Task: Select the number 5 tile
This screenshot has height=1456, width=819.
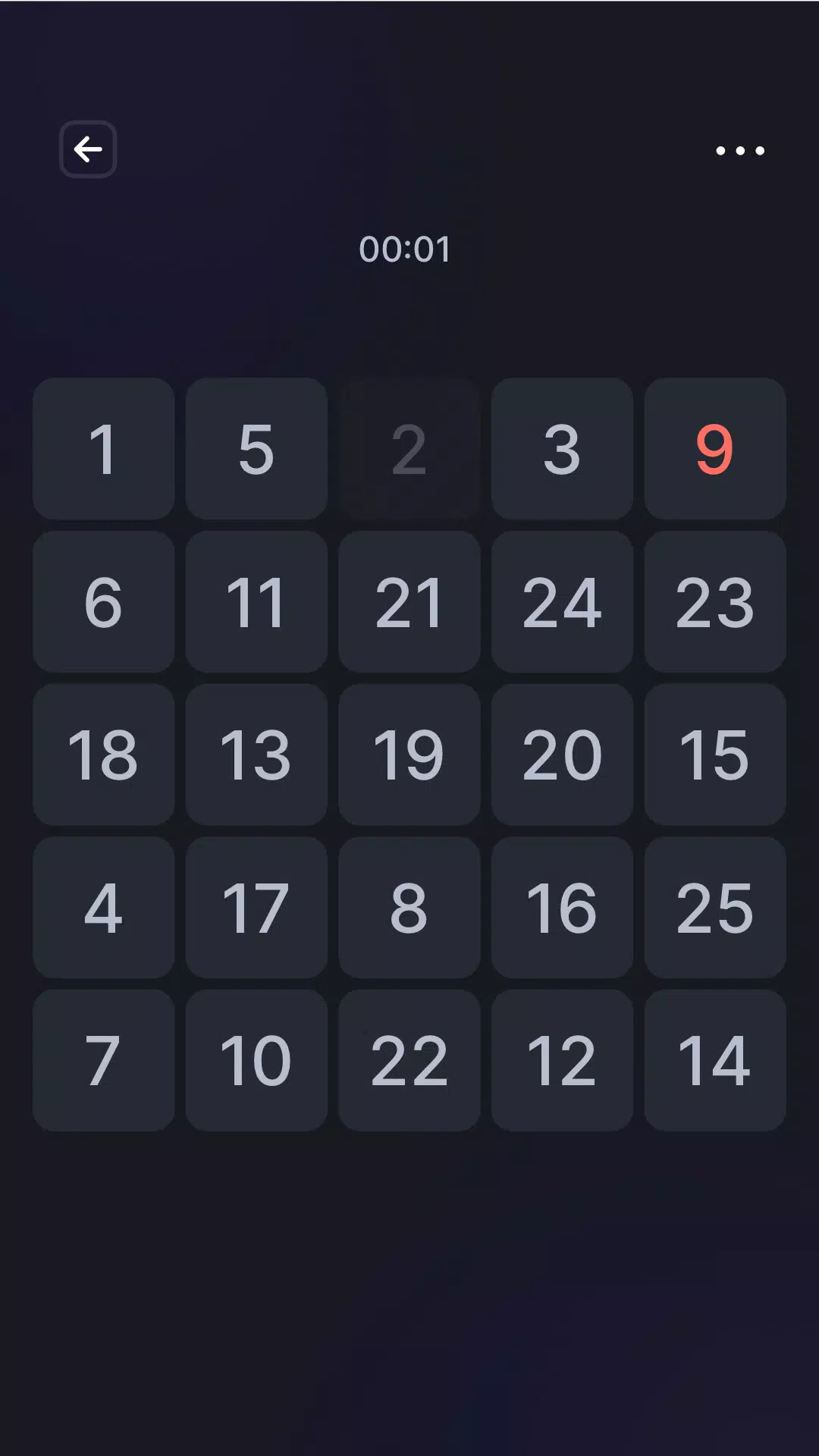Action: pos(256,449)
